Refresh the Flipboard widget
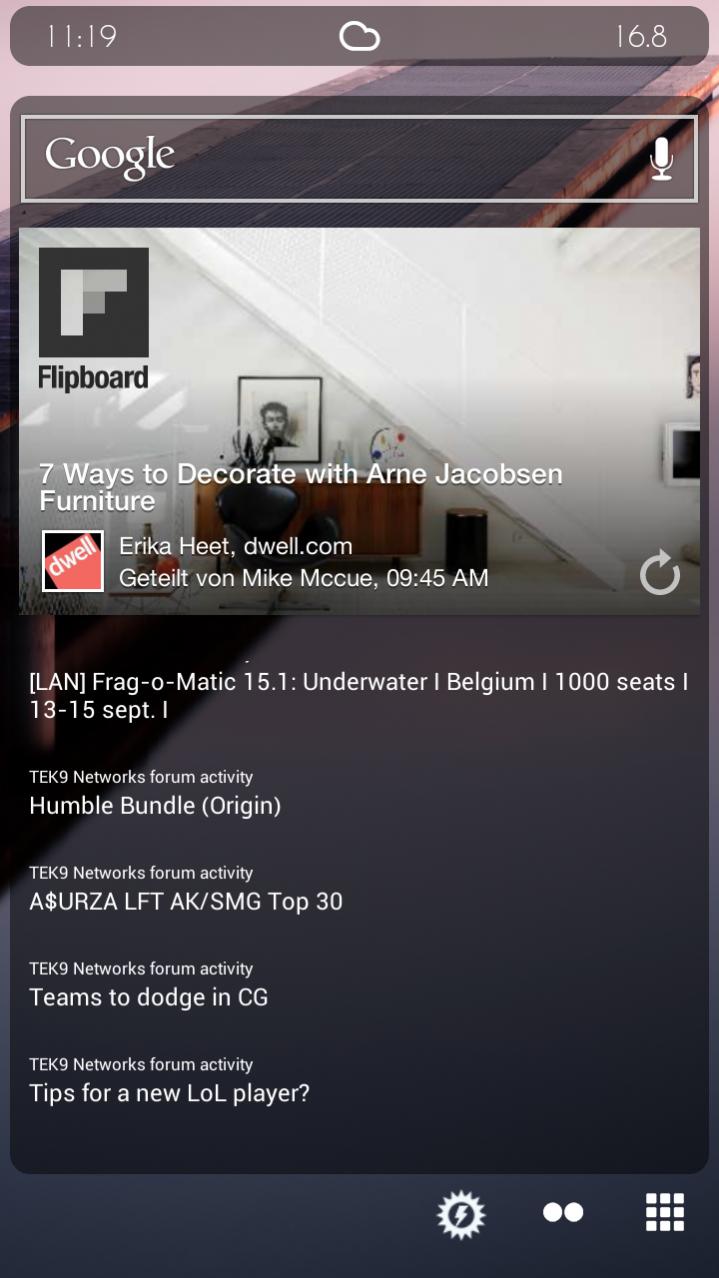Viewport: 719px width, 1278px height. click(660, 574)
